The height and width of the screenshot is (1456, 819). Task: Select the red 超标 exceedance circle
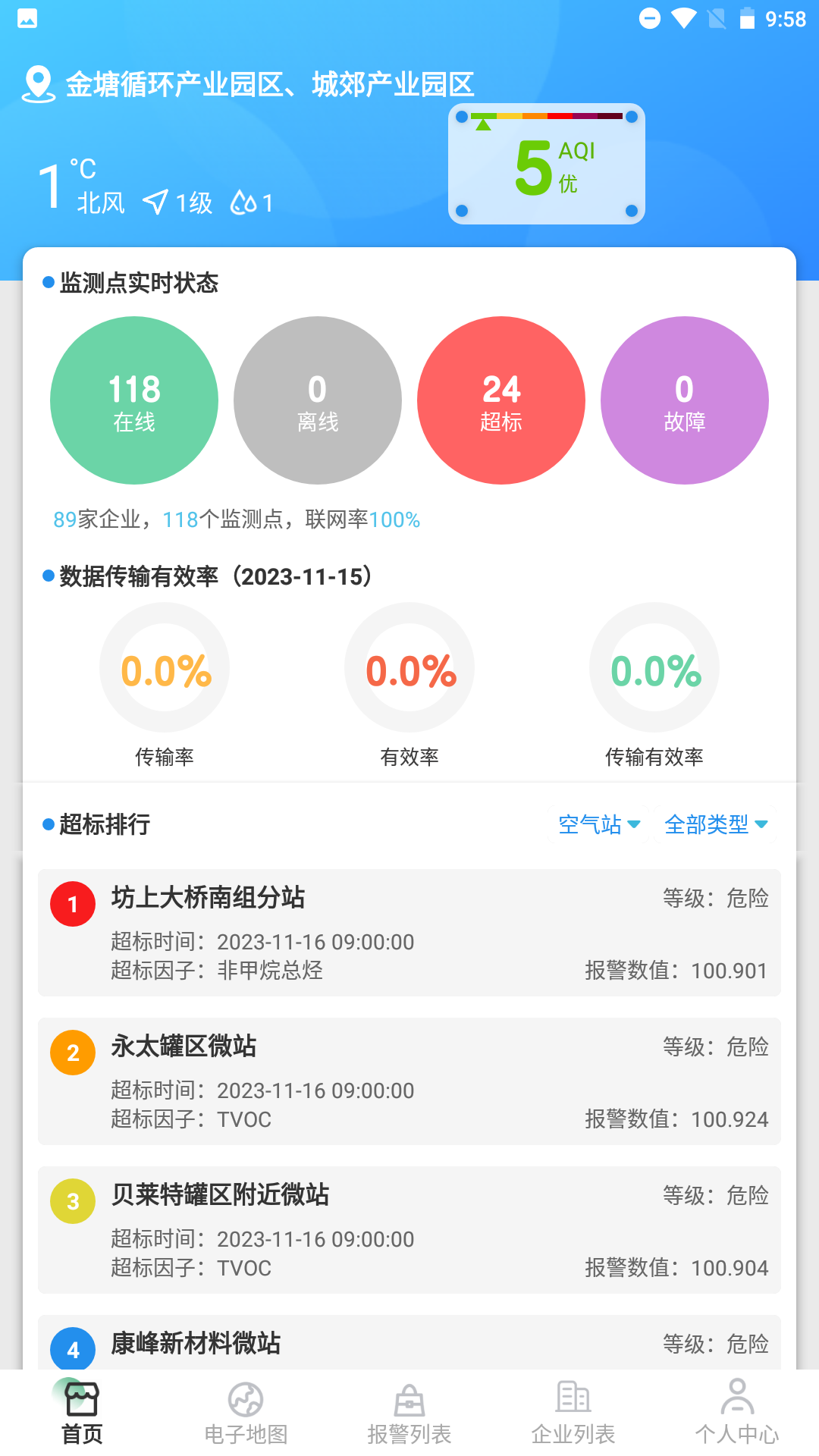(500, 400)
